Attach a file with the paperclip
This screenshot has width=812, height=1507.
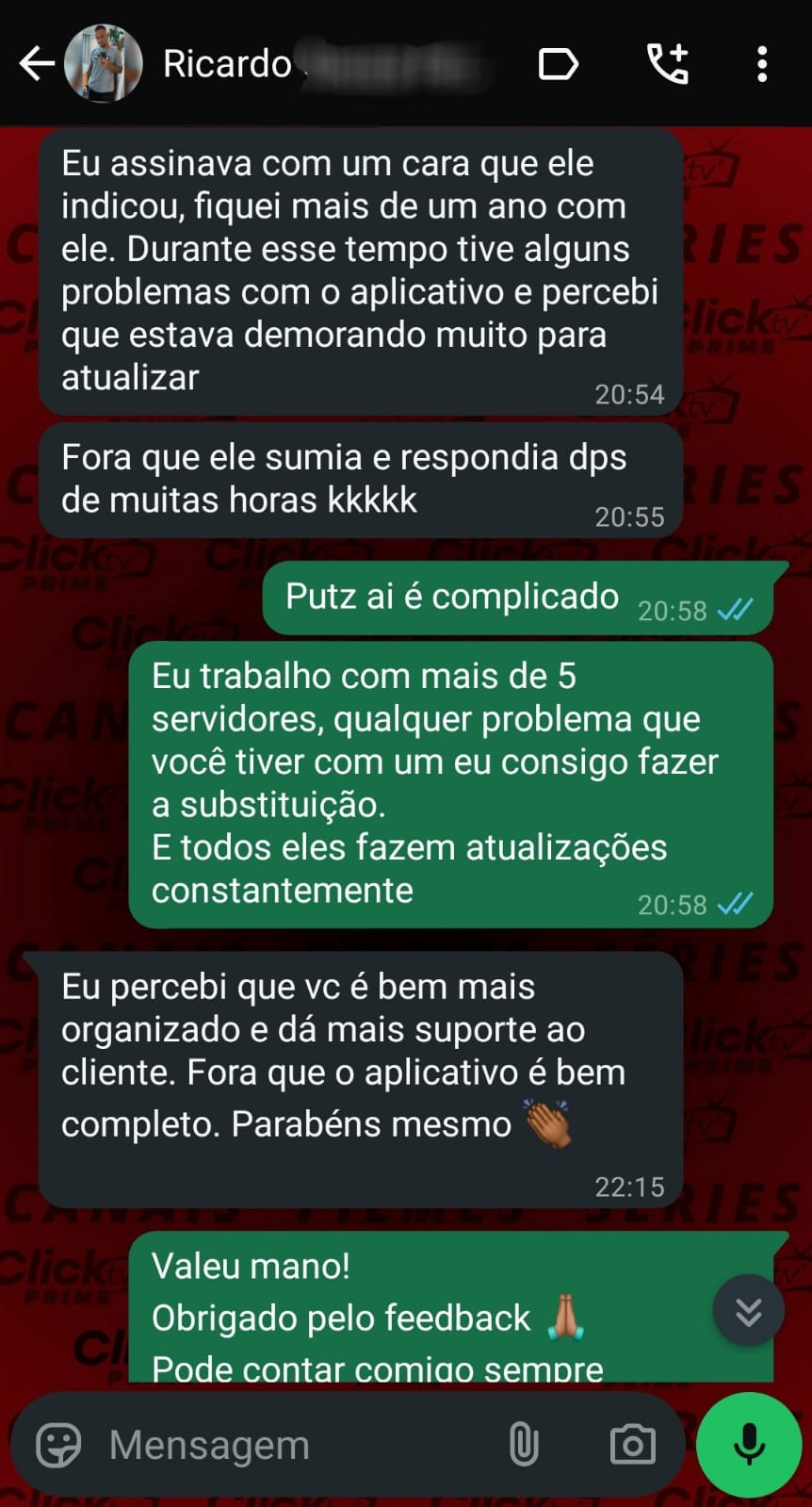coord(524,1444)
